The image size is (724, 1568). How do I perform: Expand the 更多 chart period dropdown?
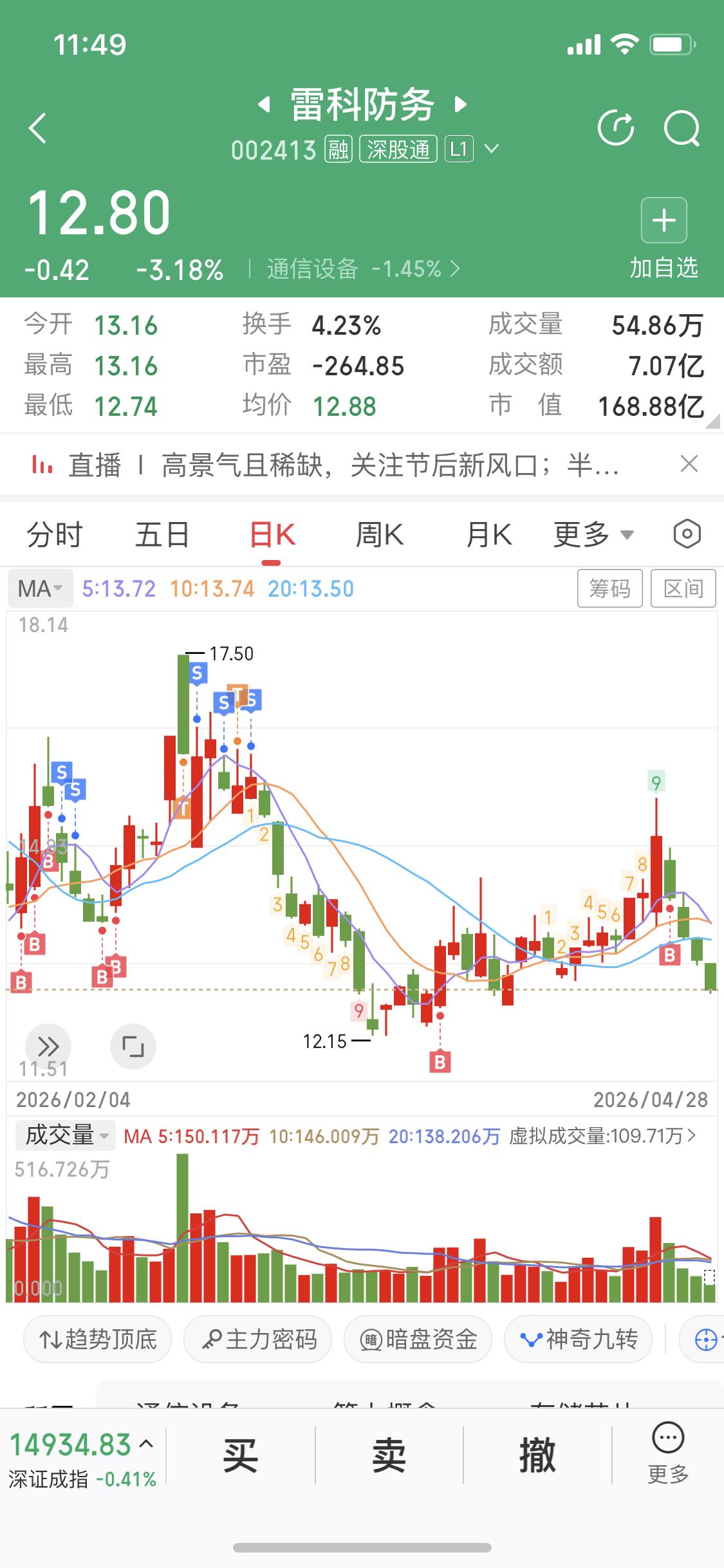(593, 534)
